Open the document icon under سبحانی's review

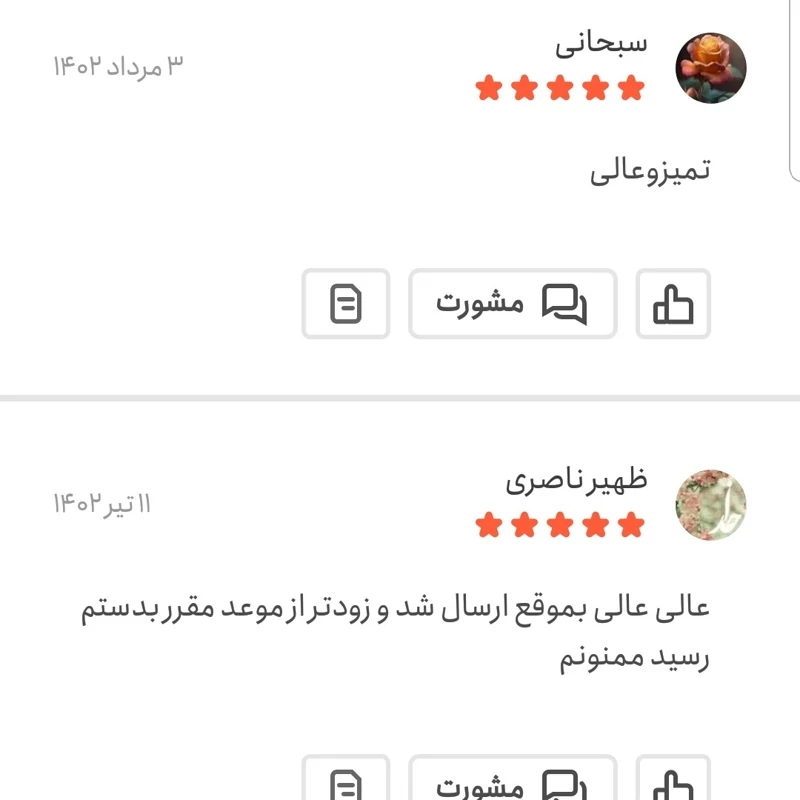(x=346, y=303)
